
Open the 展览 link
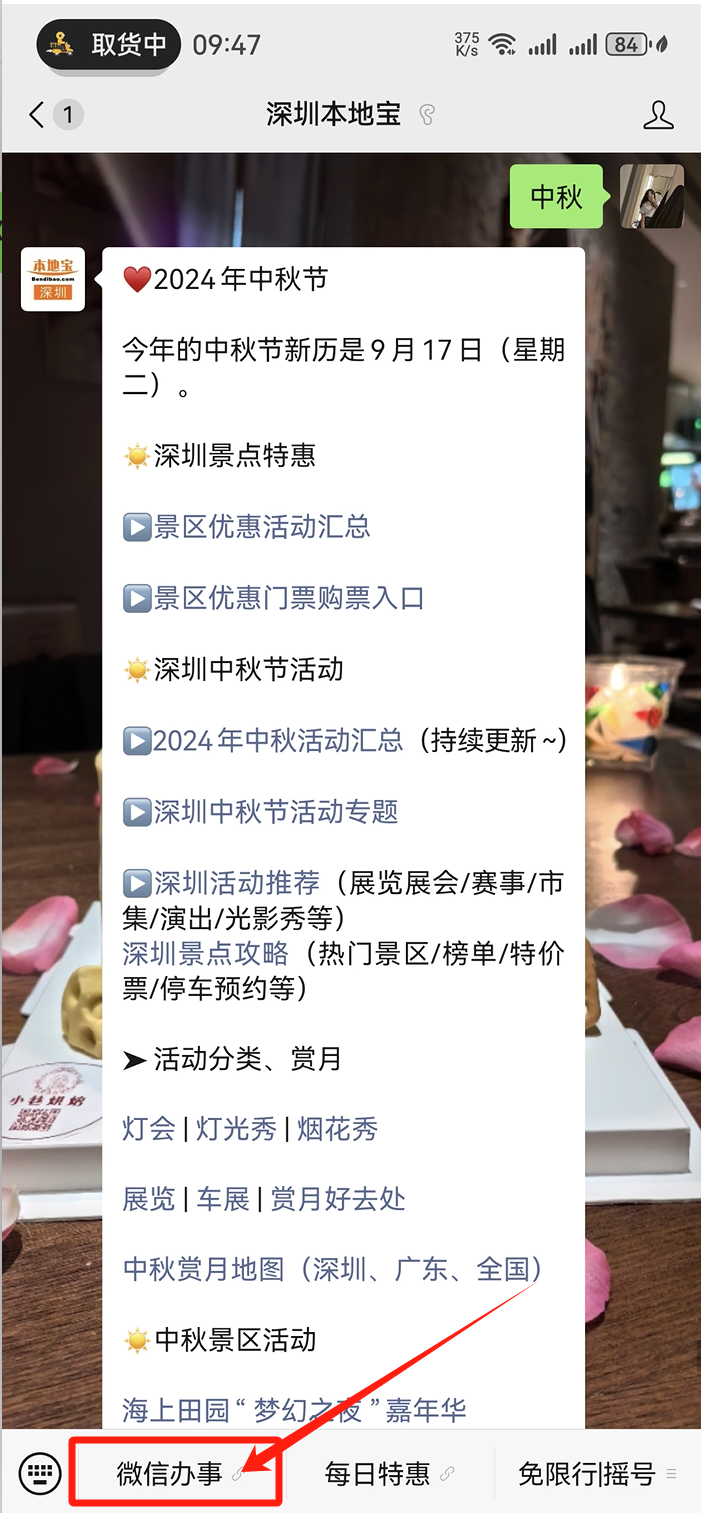[148, 1199]
